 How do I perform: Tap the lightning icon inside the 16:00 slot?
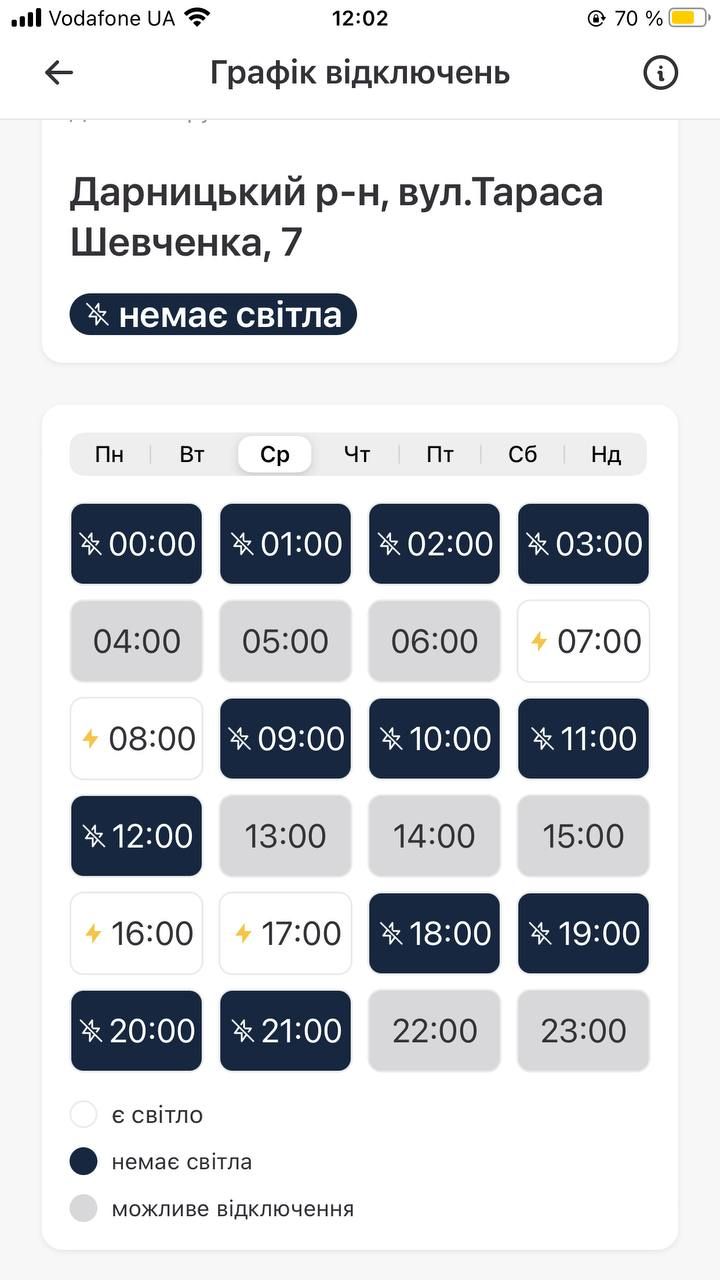(x=91, y=932)
